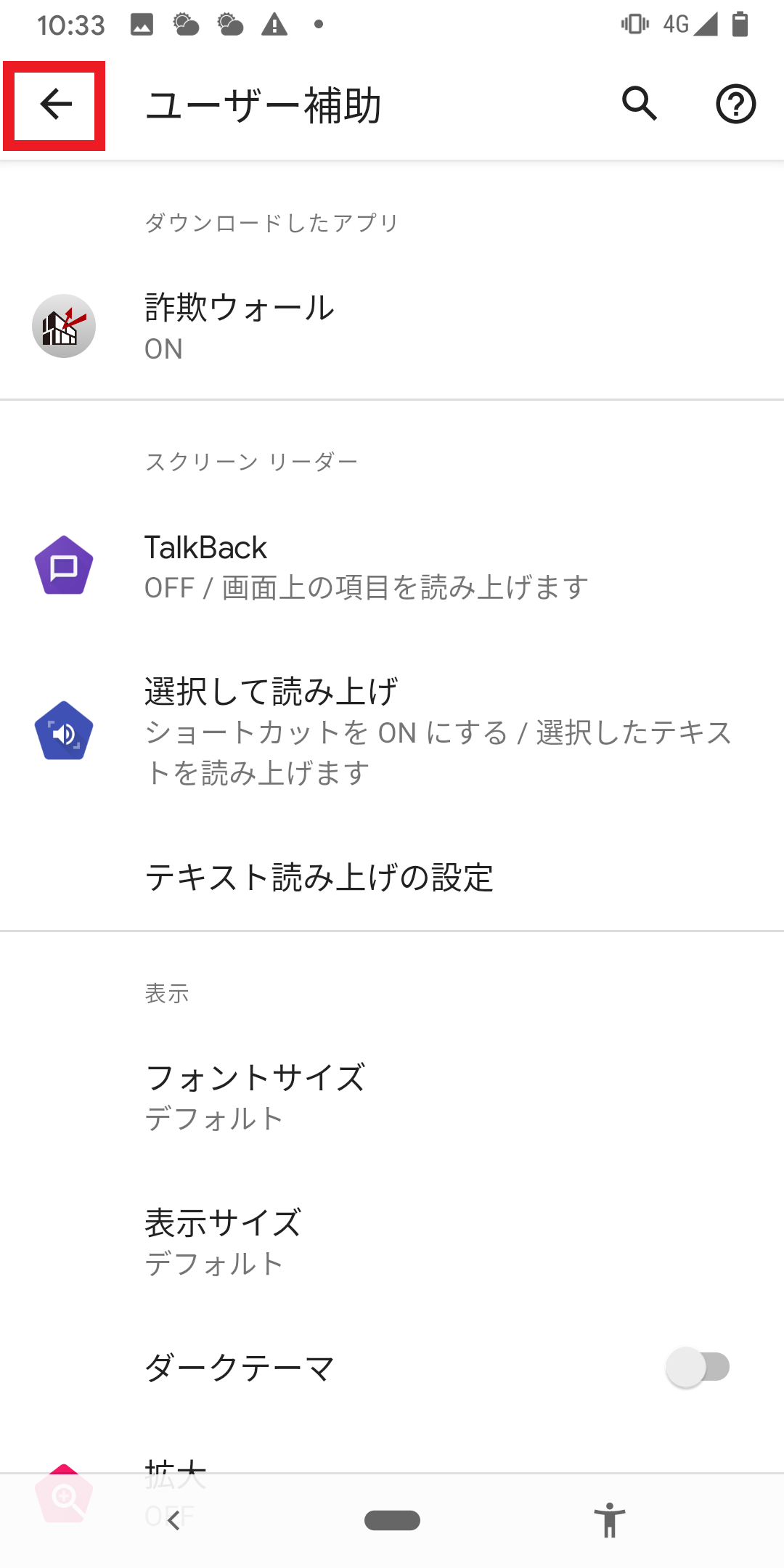784x1568 pixels.
Task: Tap the system home pill
Action: click(392, 1520)
